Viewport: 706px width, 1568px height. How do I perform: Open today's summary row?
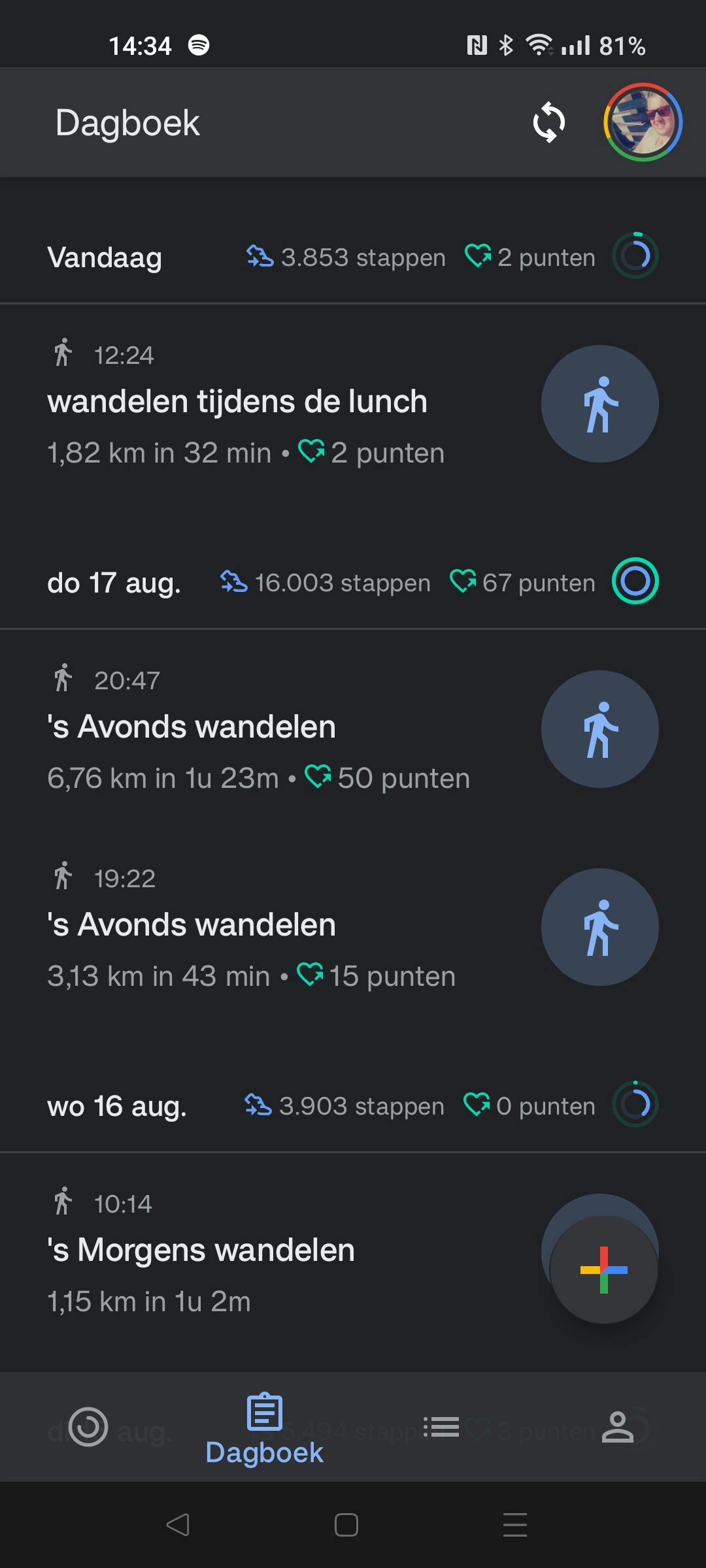coord(353,257)
